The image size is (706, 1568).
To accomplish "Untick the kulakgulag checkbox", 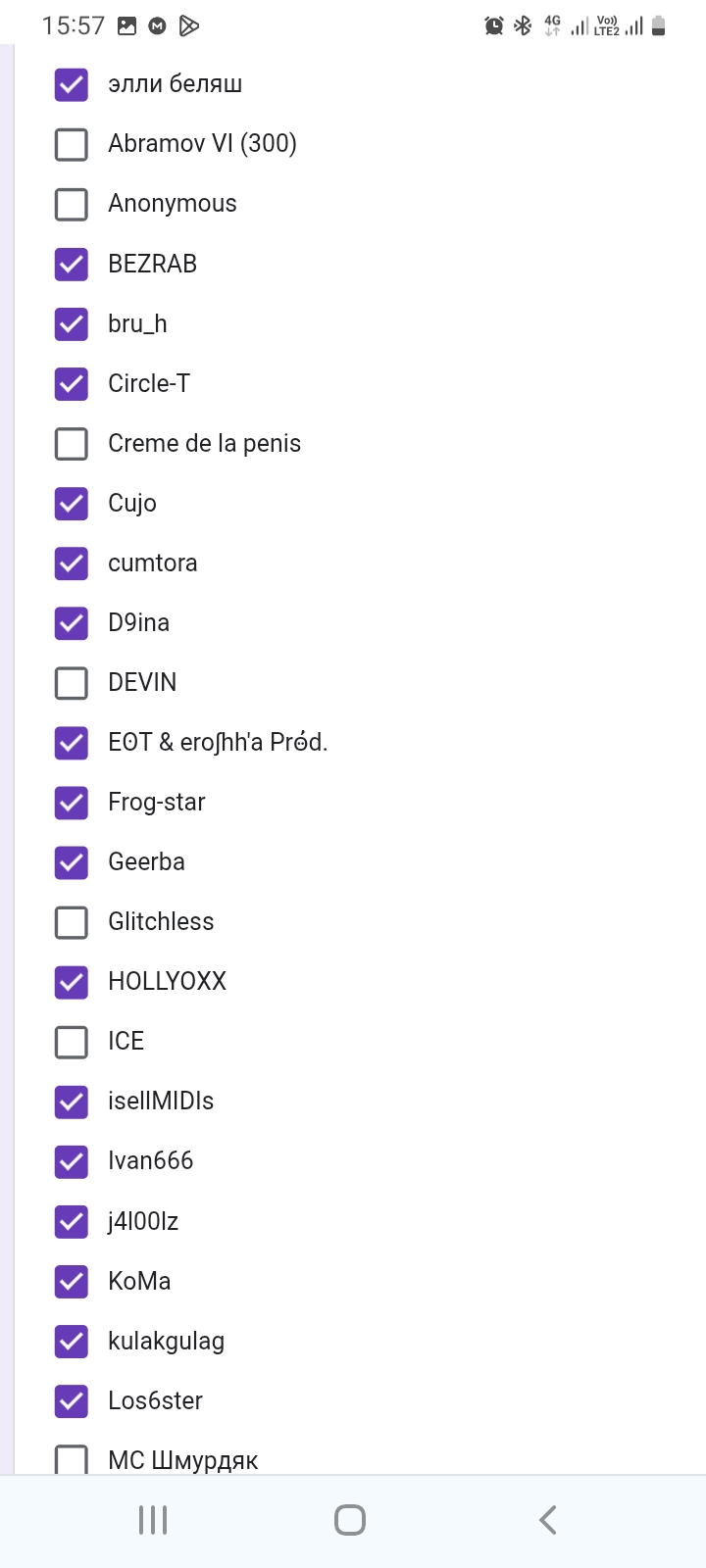I will [72, 1341].
